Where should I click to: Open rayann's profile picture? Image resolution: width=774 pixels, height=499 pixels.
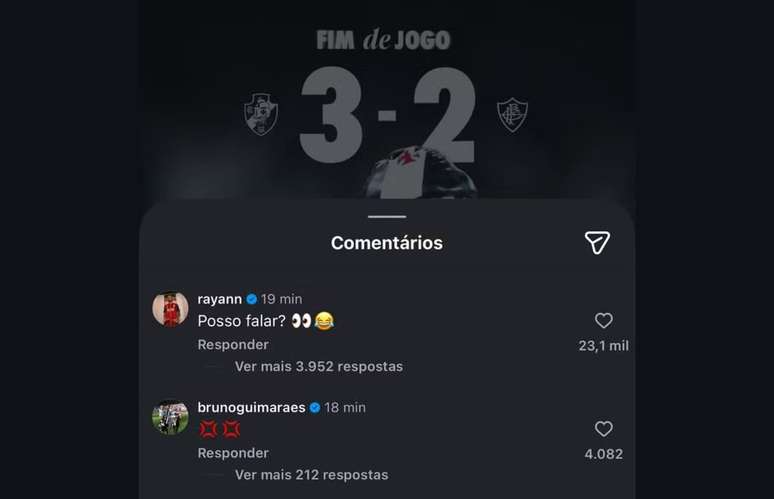pyautogui.click(x=170, y=309)
